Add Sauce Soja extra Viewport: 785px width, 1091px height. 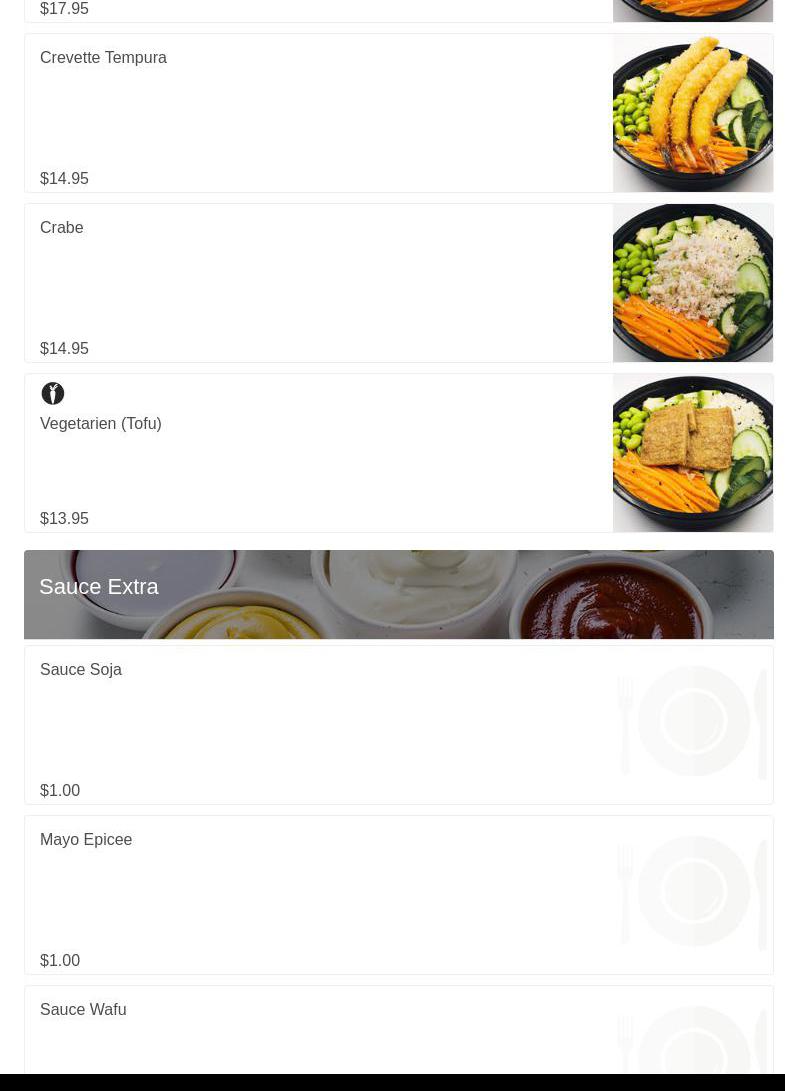click(81, 670)
